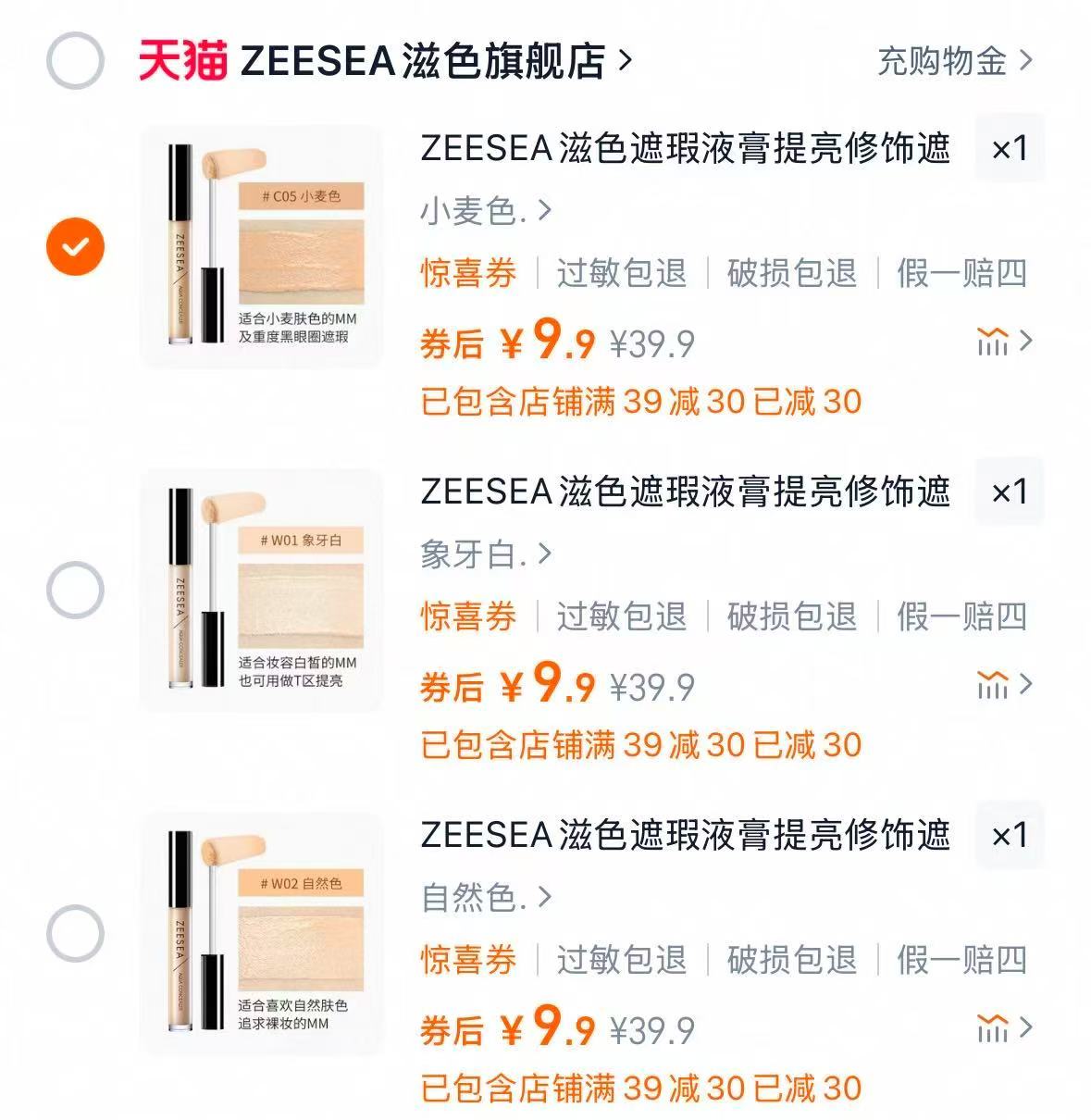Screen dimensions: 1091x1120
Task: Click the 惊喜券 coupon tag on first product
Action: pyautogui.click(x=467, y=272)
